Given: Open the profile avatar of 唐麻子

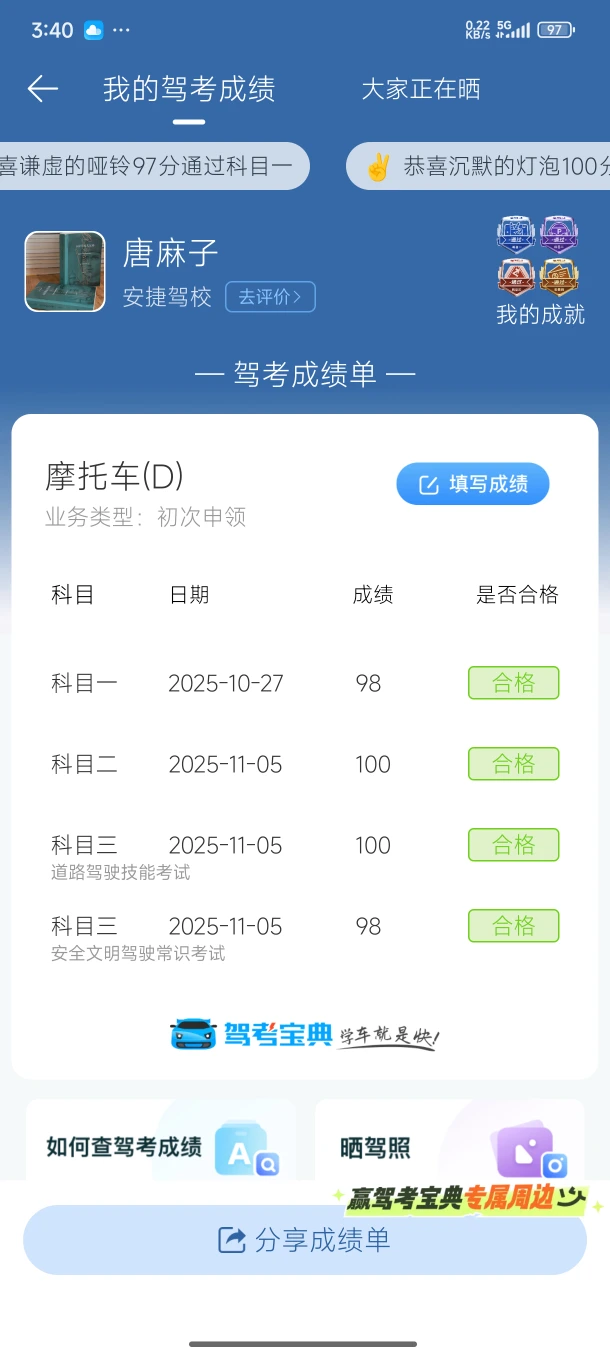Looking at the screenshot, I should click(65, 271).
